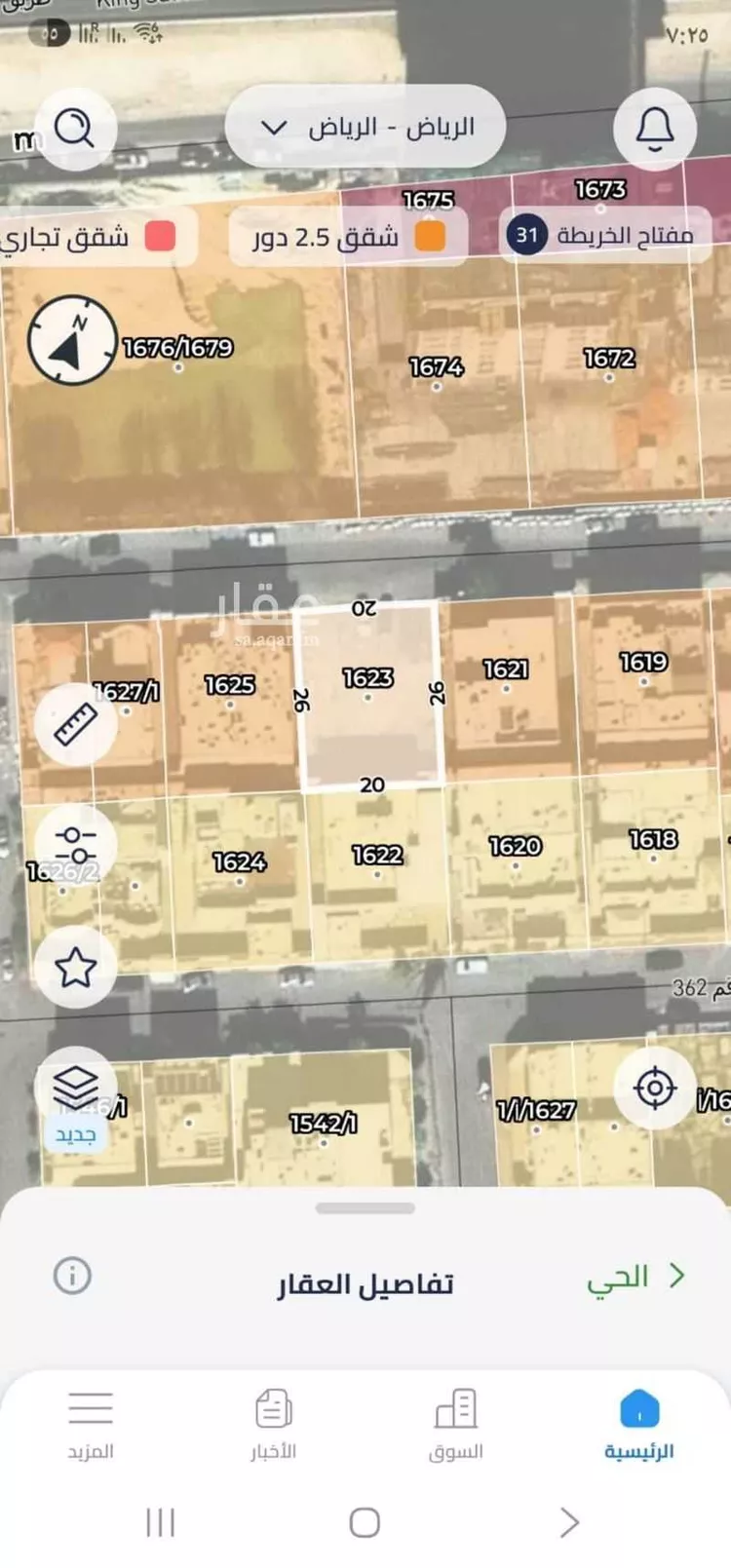Open the المزيد more tab
Screen dimensions: 731x1568
coord(91,1425)
